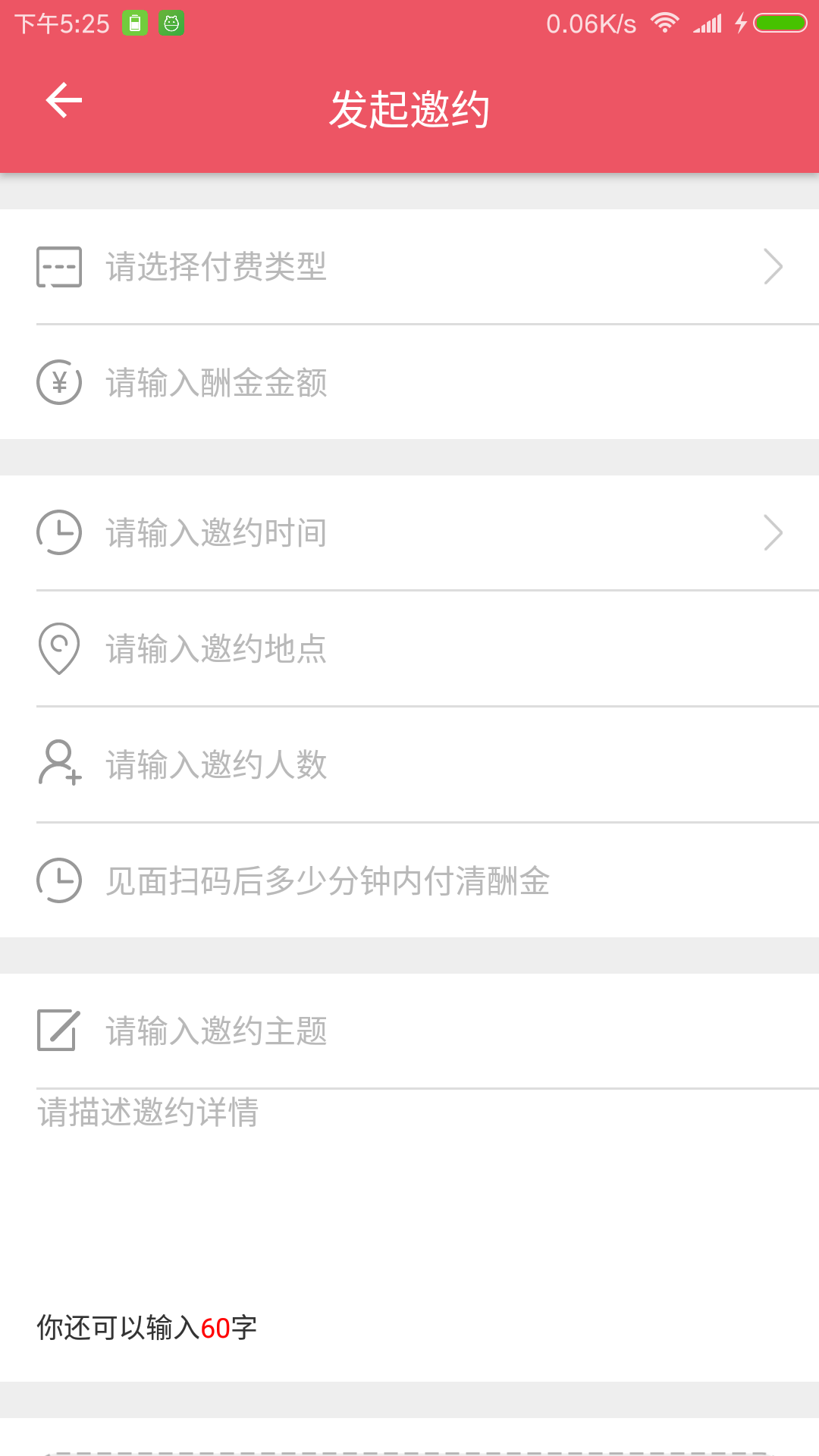Tap the payment minutes field (见面扫码后多少分钟内付清酬金)

pyautogui.click(x=409, y=880)
